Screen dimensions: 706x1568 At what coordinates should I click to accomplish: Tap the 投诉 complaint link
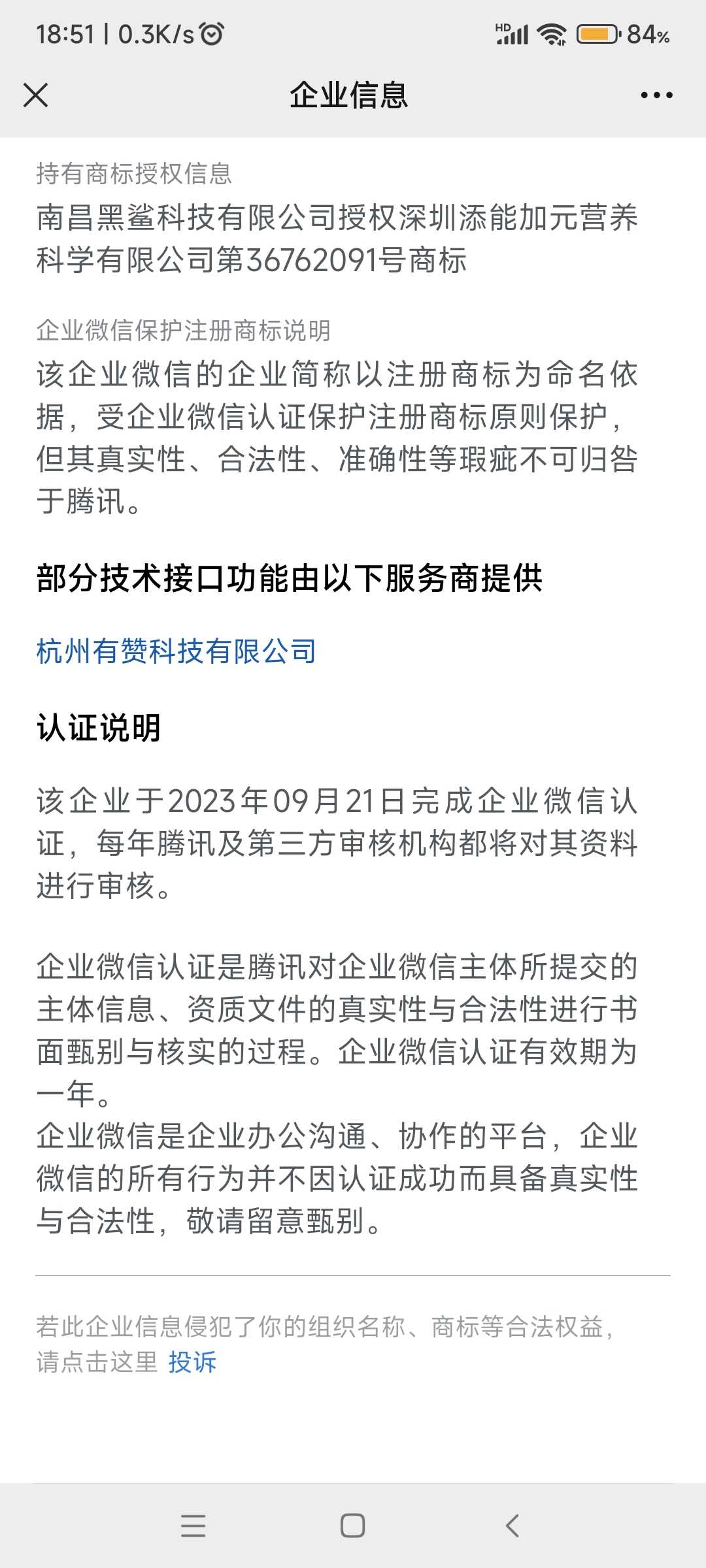(192, 1362)
